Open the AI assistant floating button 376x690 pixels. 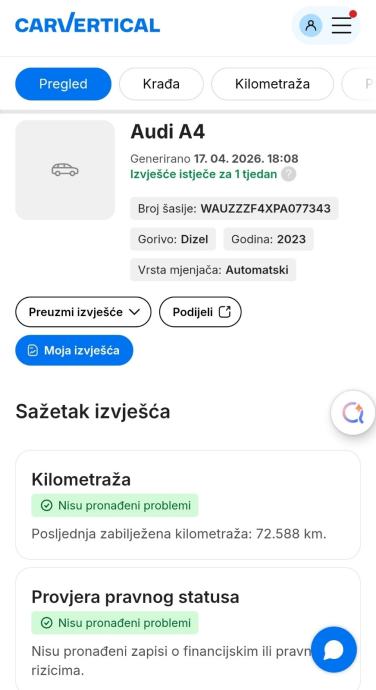click(353, 413)
